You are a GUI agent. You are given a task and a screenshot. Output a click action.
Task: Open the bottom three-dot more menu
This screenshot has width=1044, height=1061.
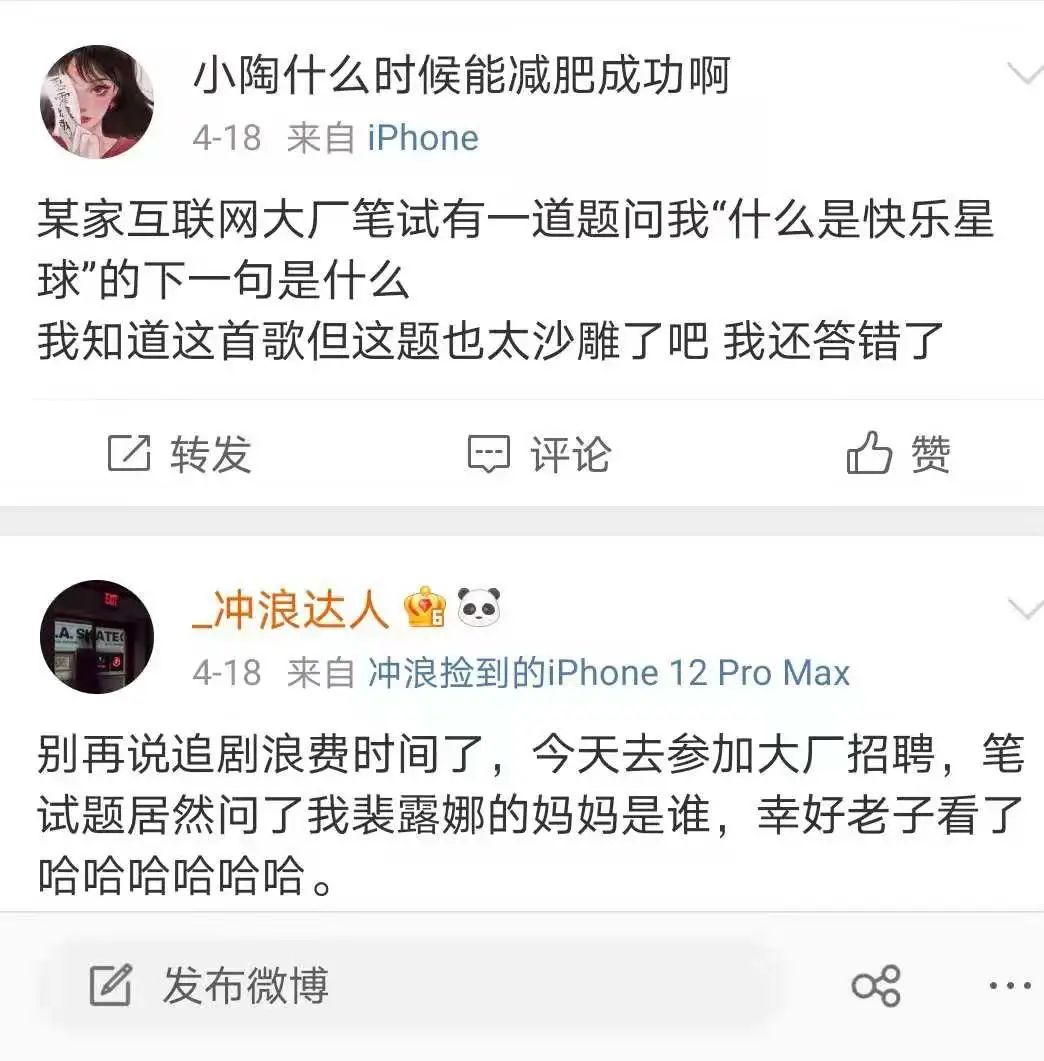coord(1008,986)
